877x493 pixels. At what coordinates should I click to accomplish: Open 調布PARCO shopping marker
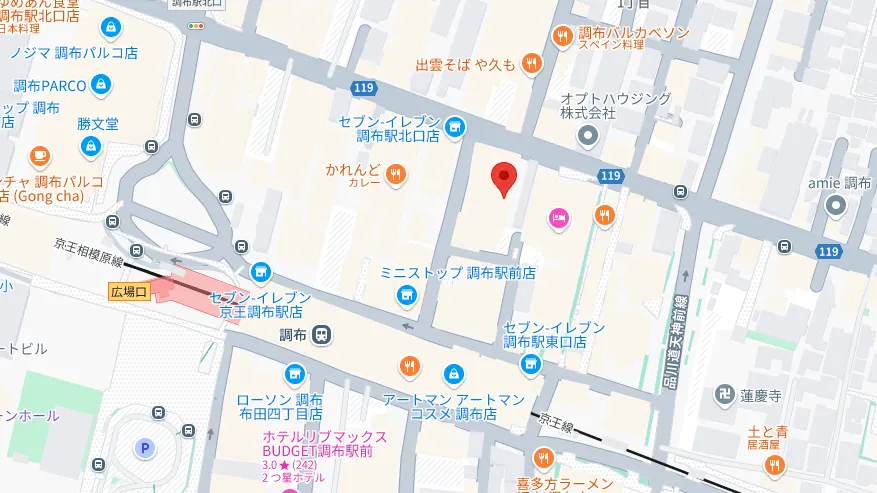[100, 86]
